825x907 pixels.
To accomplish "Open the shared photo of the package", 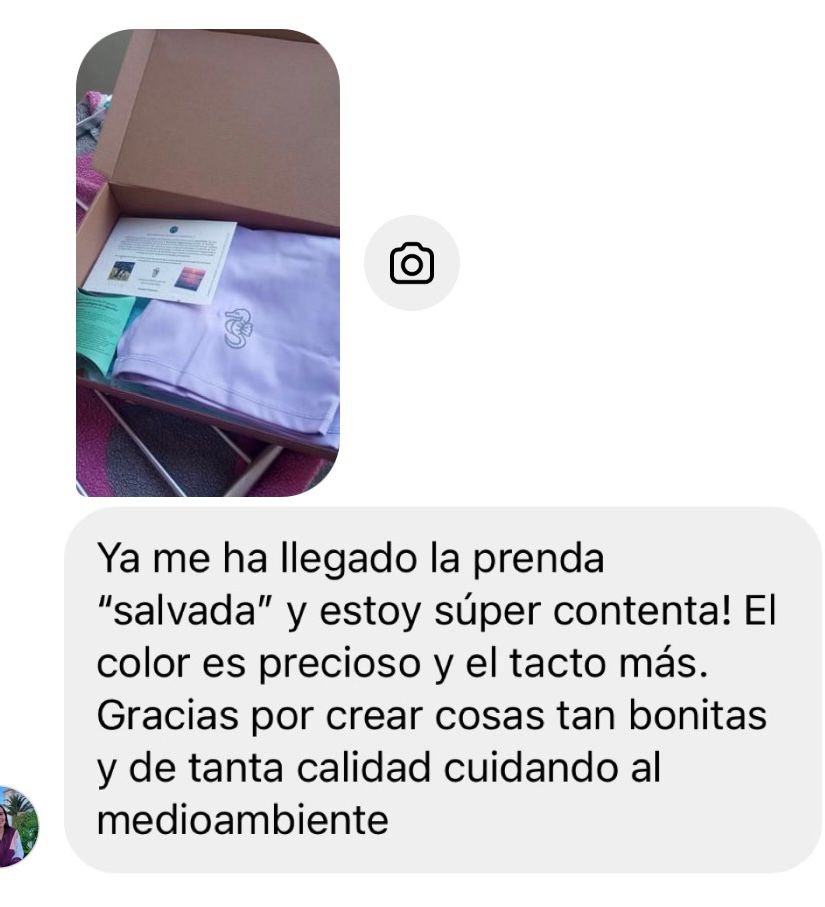I will point(208,263).
